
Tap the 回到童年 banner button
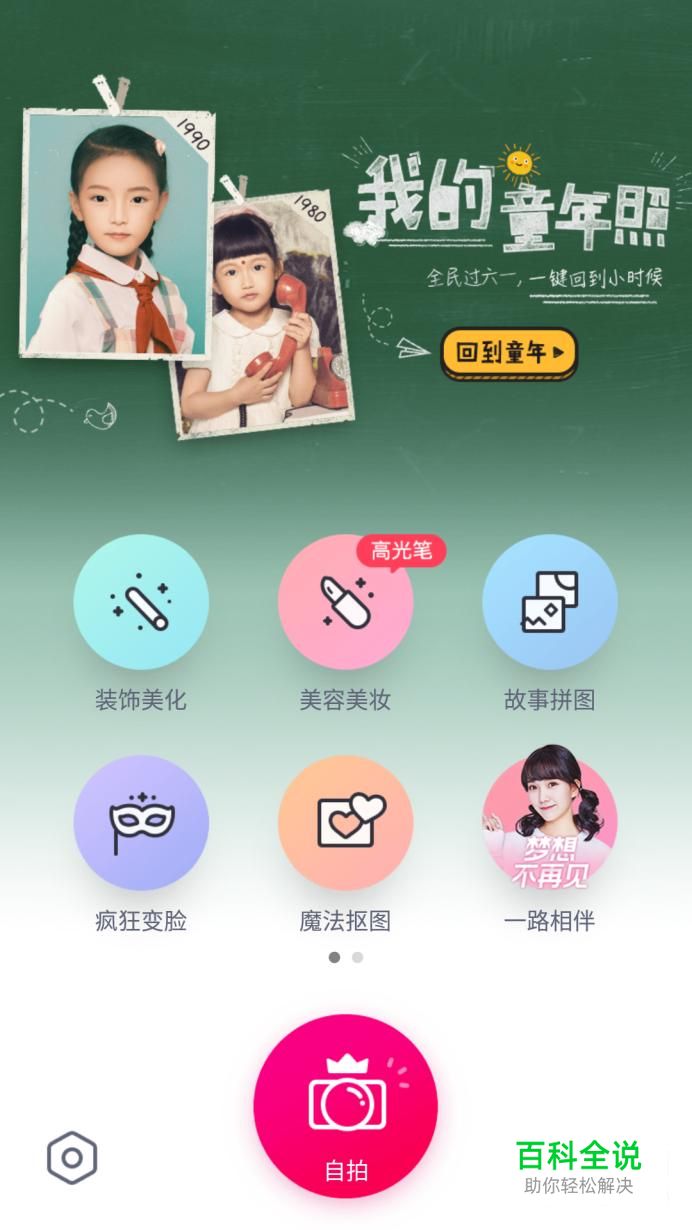coord(509,353)
